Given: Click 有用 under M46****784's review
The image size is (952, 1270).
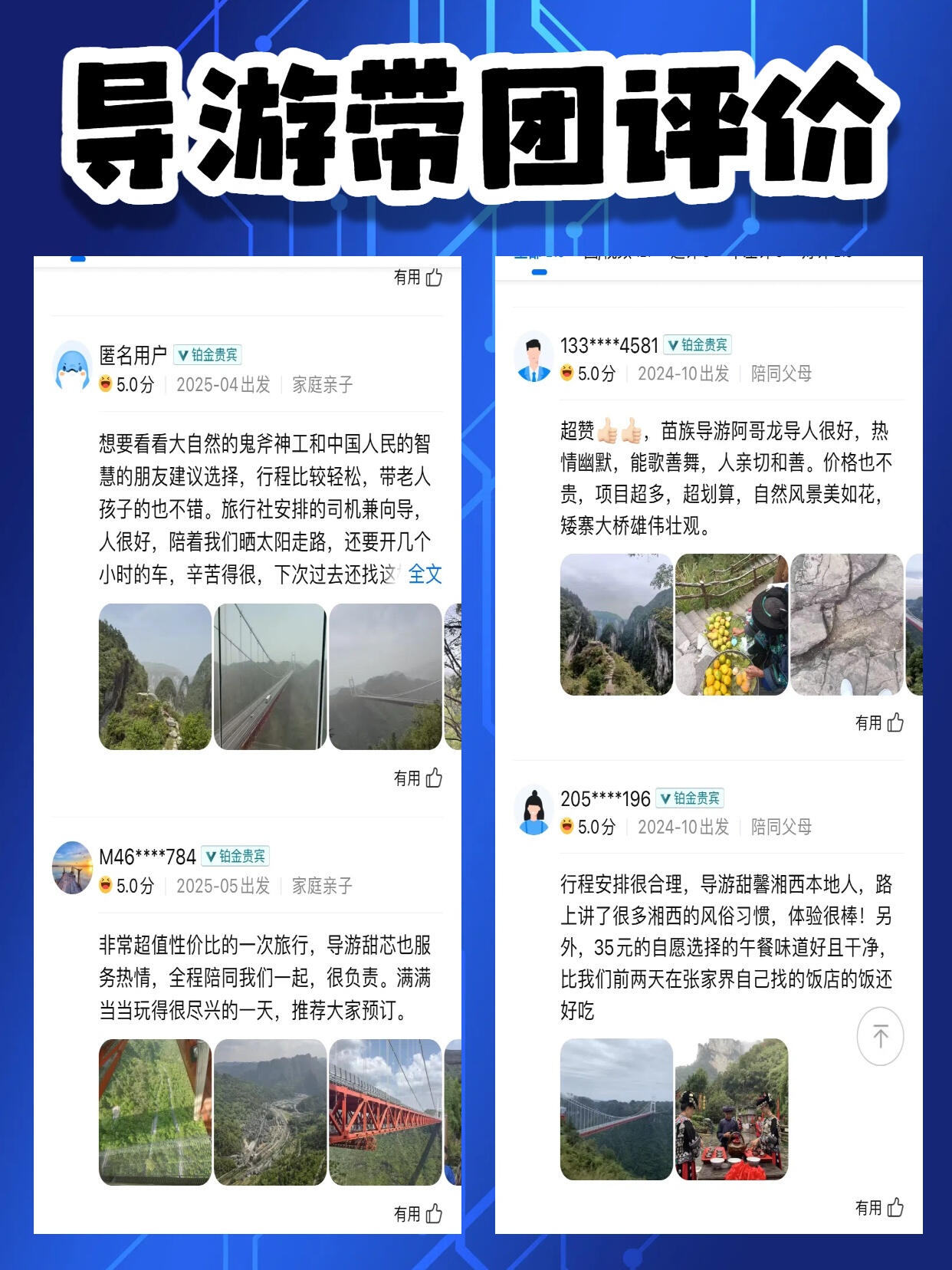Looking at the screenshot, I should point(406,1214).
